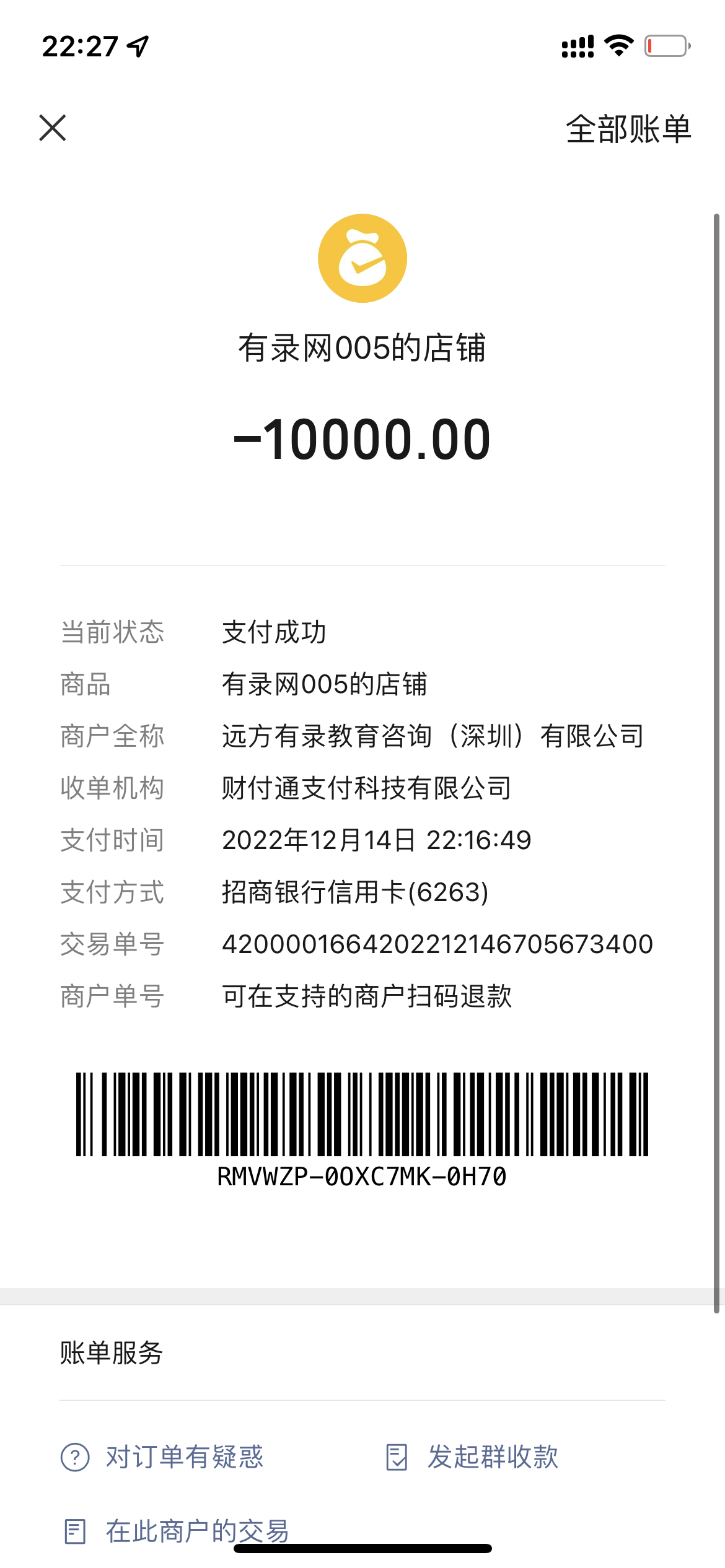View 在此商户的交易 transactions
Image resolution: width=725 pixels, height=1568 pixels.
tap(177, 1531)
